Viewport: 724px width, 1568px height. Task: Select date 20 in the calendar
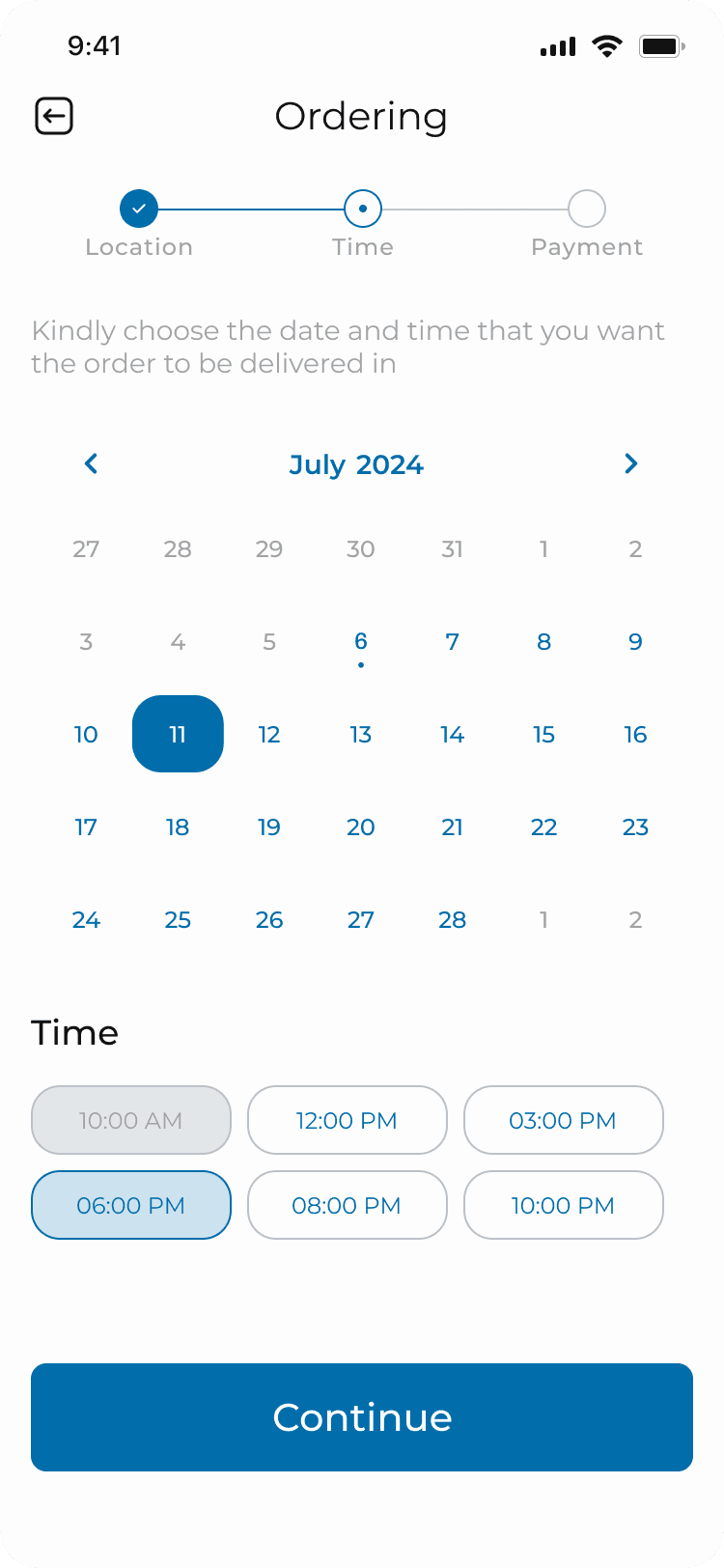(x=361, y=827)
